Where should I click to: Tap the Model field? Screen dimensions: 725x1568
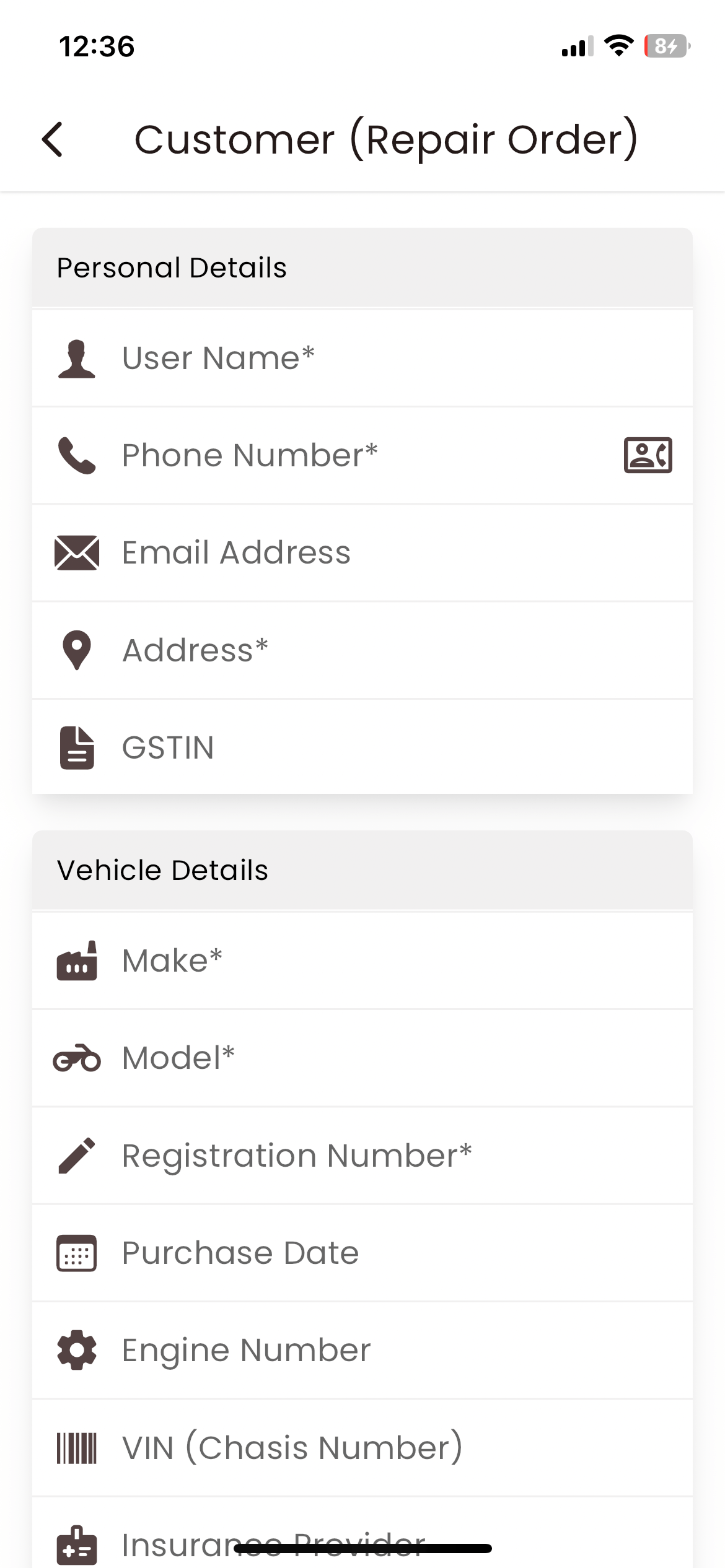click(372, 1058)
